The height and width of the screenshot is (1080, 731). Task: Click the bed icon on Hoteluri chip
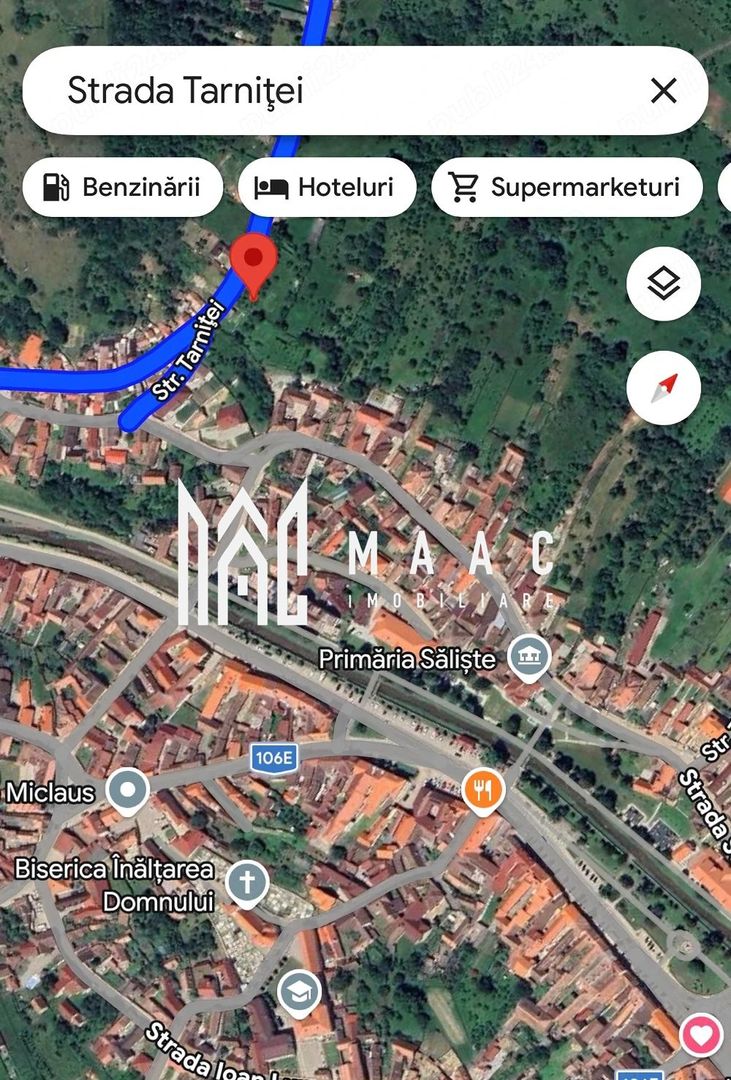[x=272, y=186]
